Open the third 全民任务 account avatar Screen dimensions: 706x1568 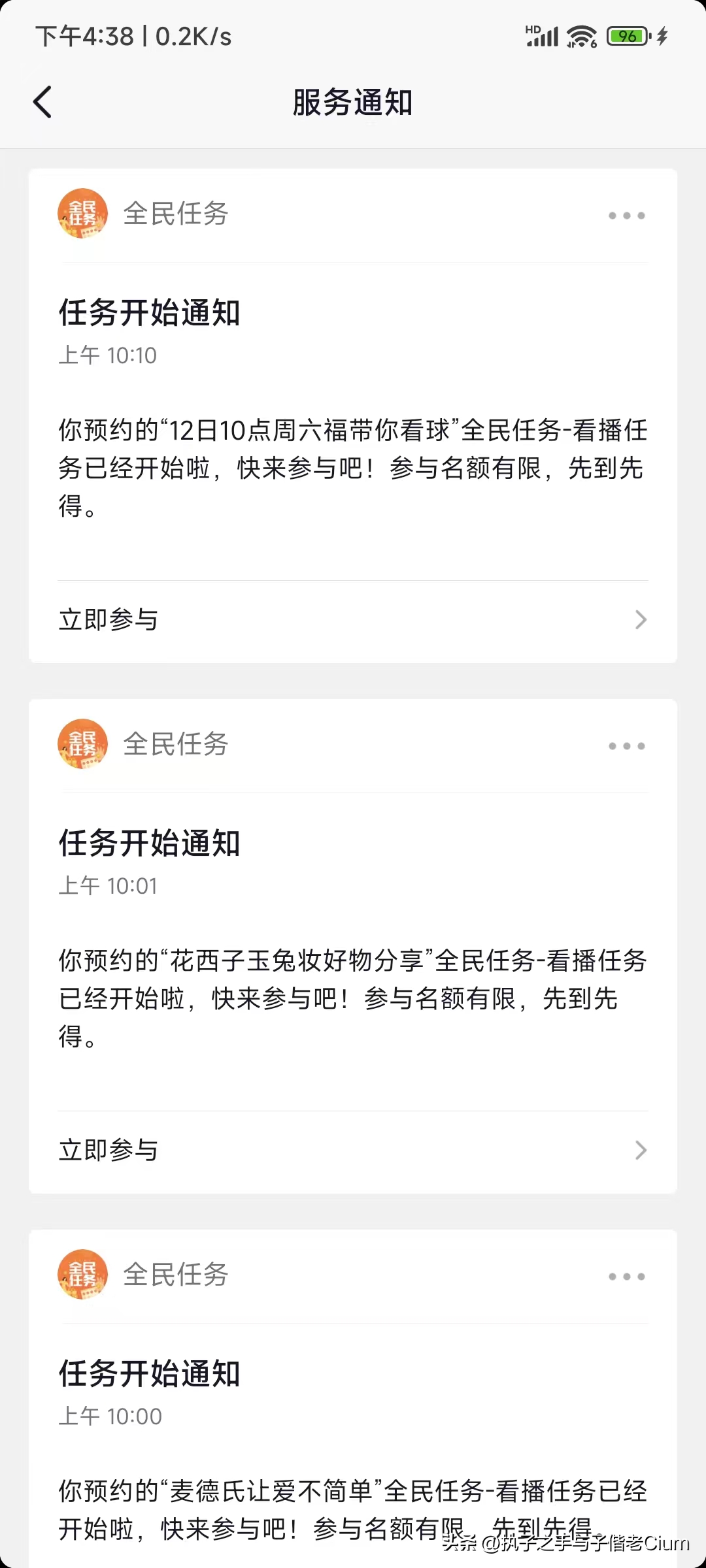pos(82,1274)
